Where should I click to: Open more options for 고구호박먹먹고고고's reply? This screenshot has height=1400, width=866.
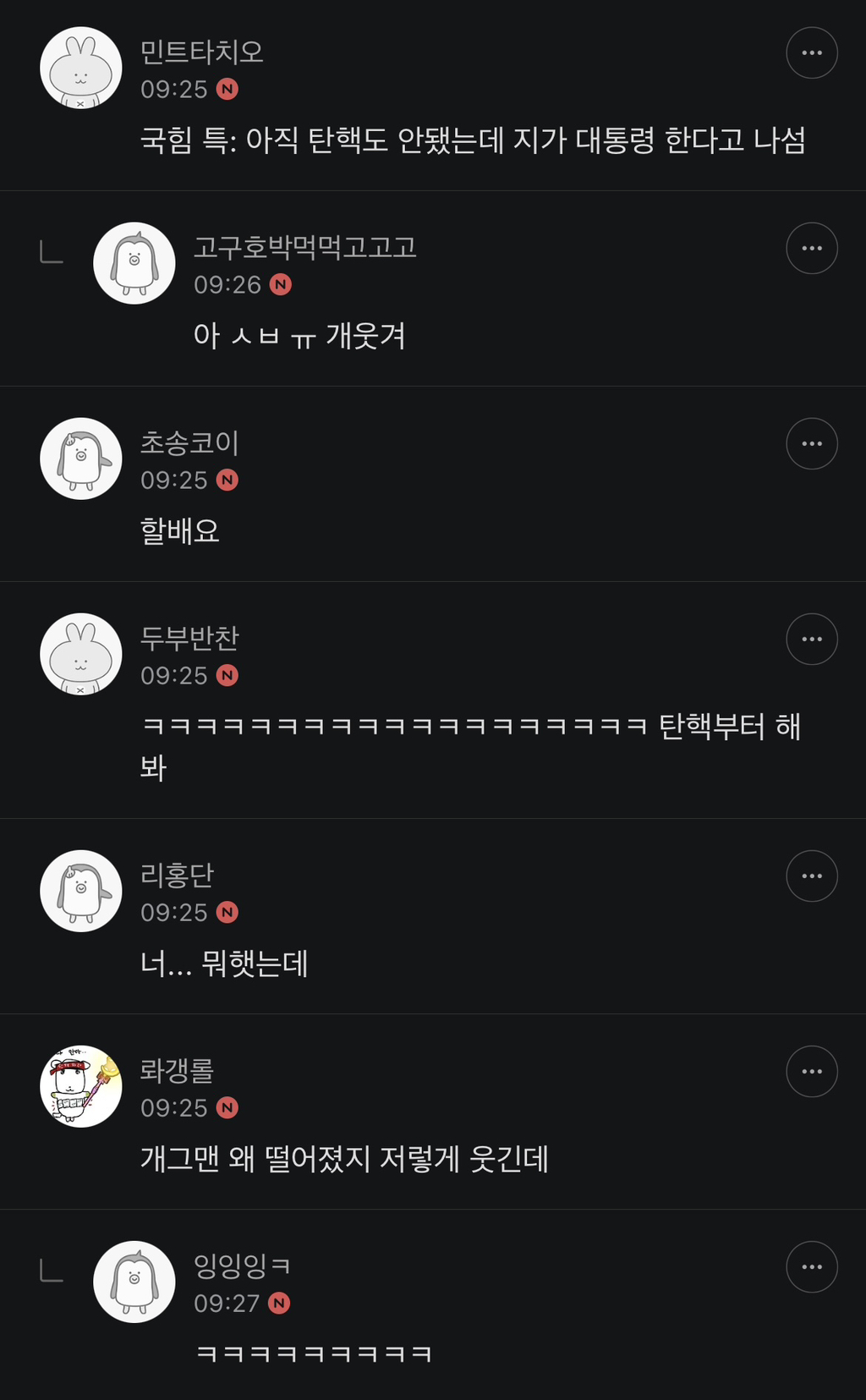pos(811,248)
